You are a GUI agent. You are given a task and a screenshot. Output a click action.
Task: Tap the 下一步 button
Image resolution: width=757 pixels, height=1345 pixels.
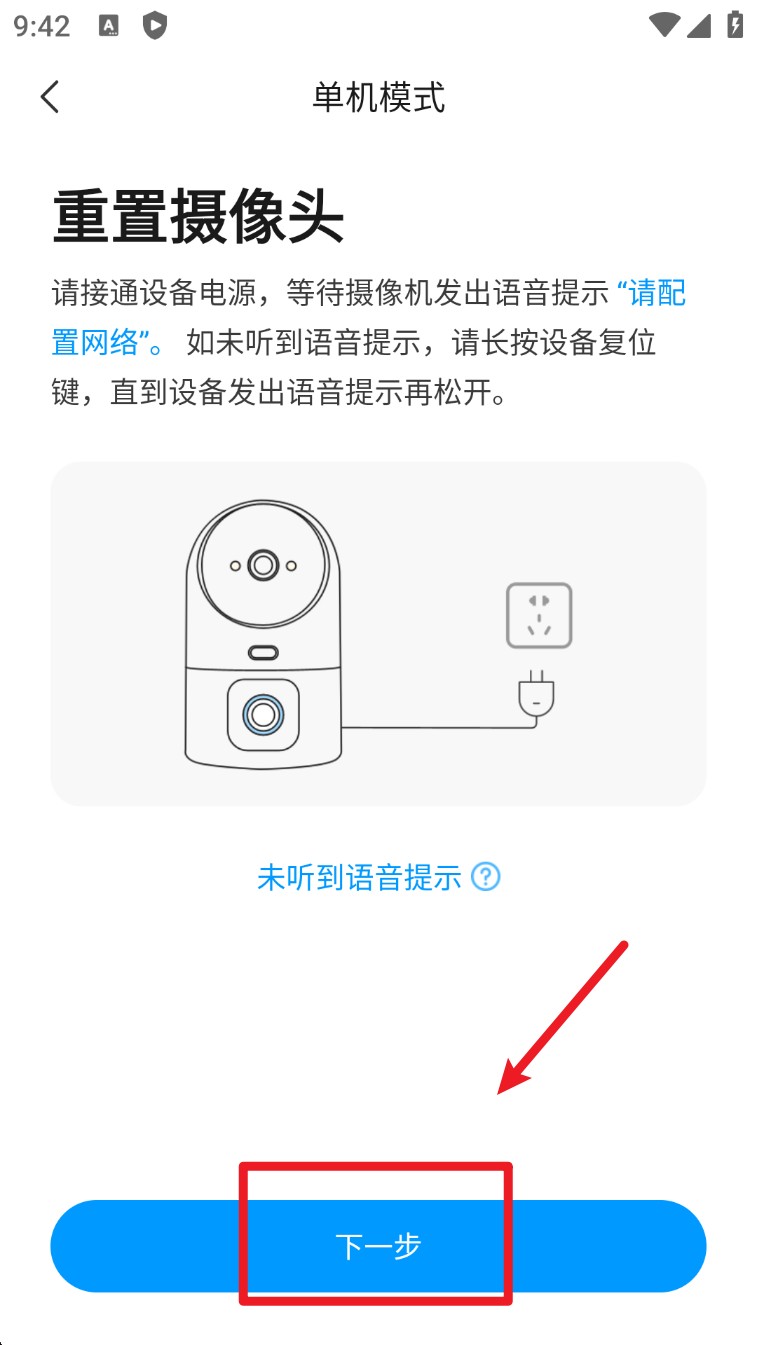[378, 1246]
